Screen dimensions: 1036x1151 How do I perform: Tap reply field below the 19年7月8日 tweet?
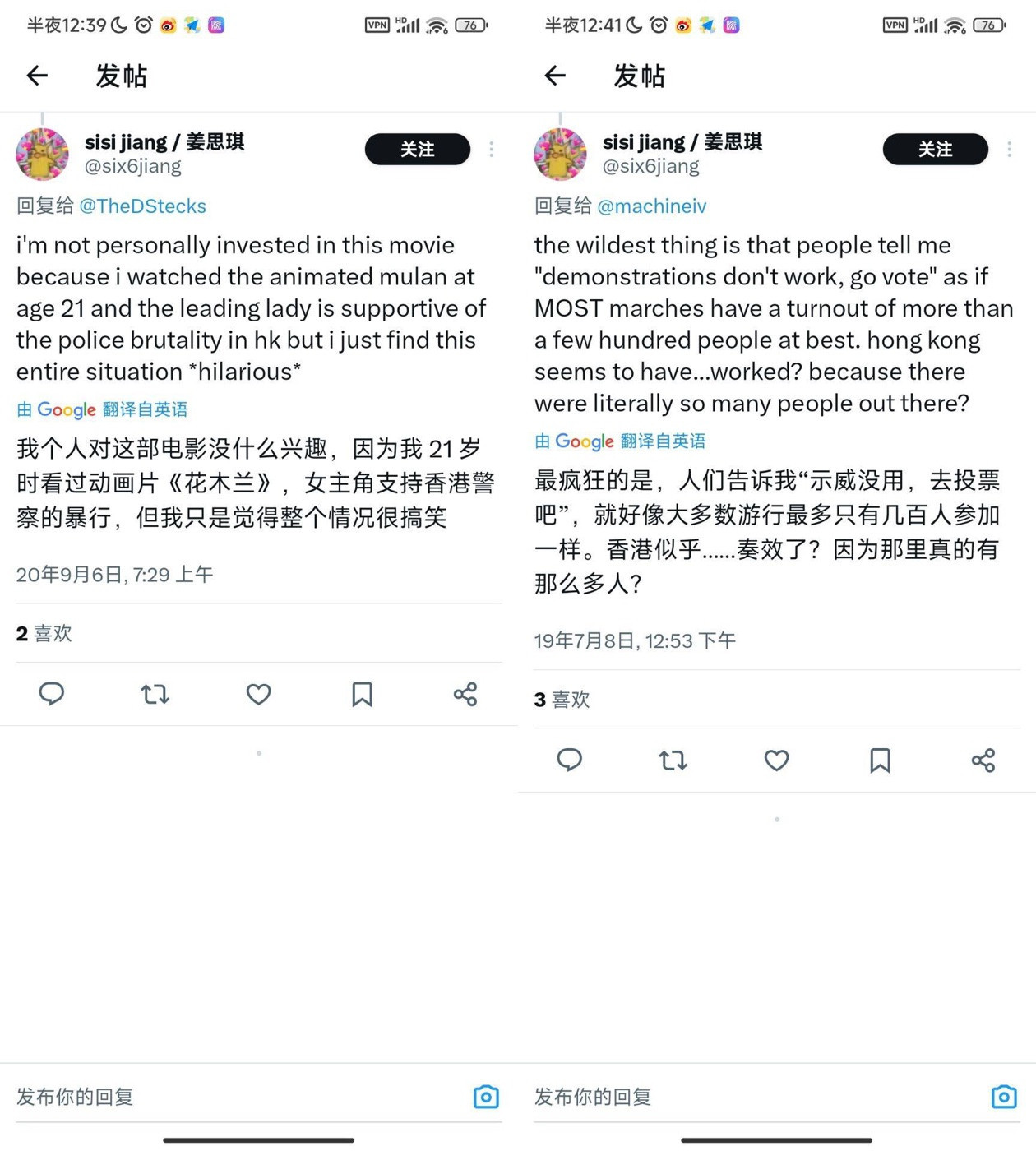click(756, 1097)
